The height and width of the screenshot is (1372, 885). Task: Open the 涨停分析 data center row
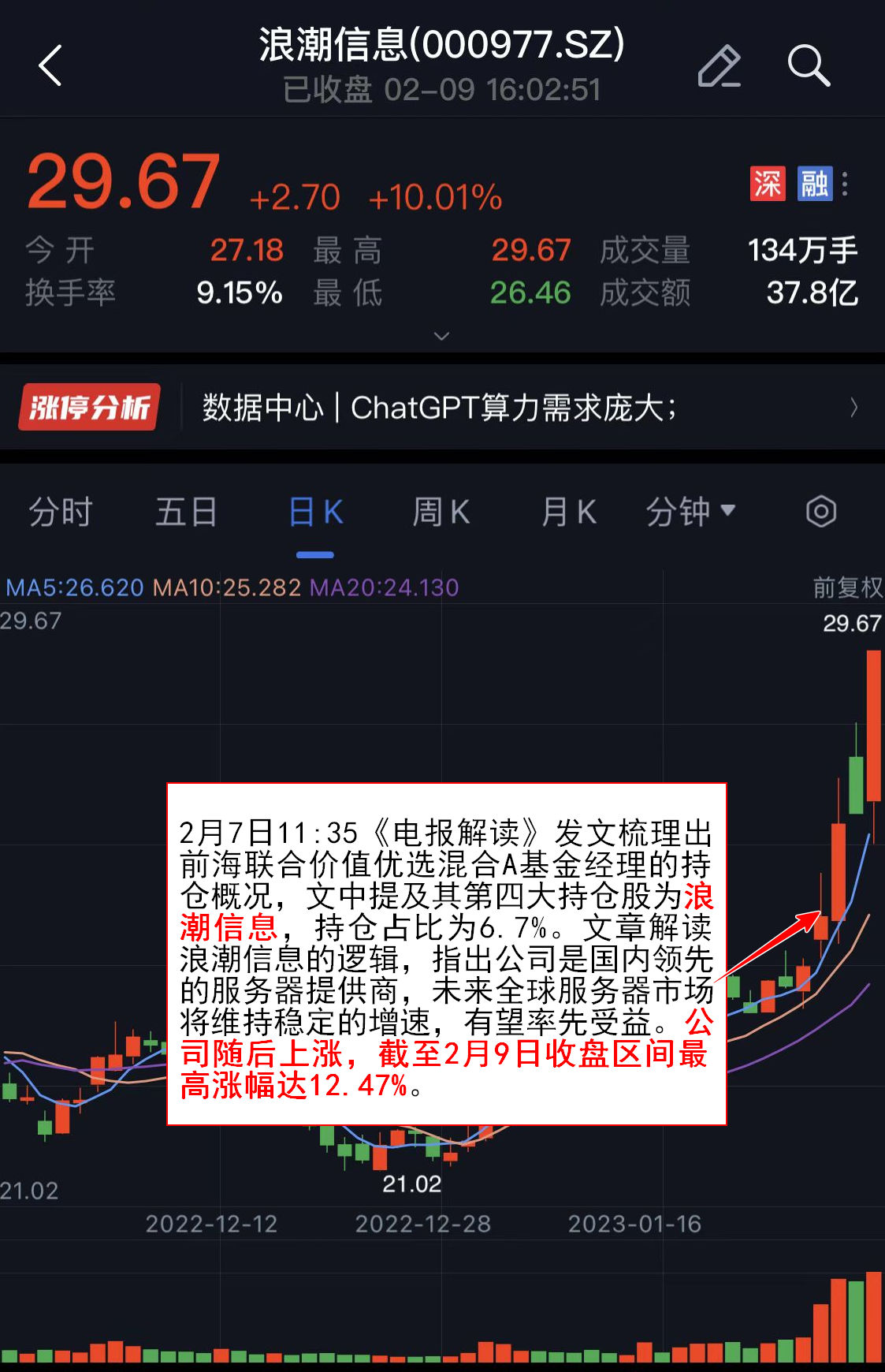(441, 408)
